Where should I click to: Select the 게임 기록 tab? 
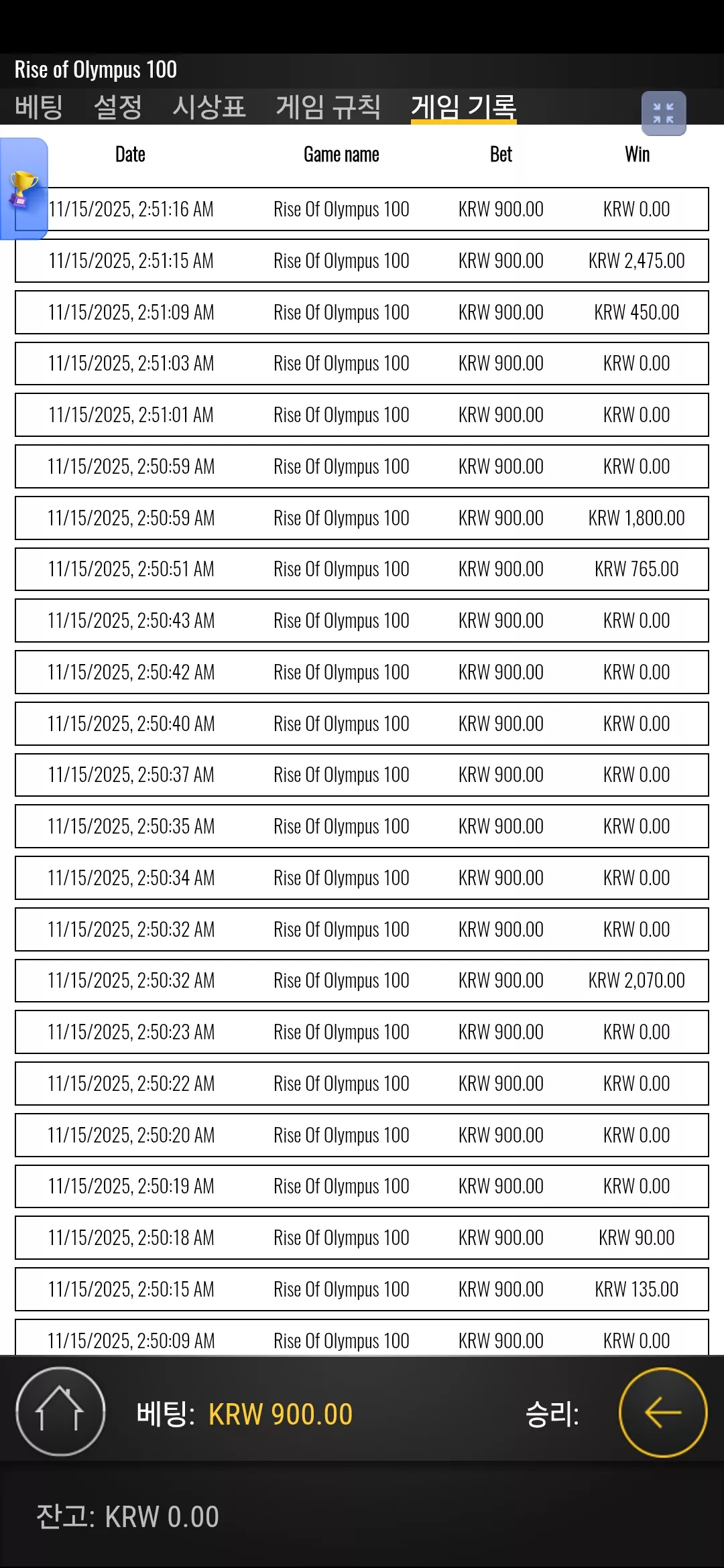(464, 107)
